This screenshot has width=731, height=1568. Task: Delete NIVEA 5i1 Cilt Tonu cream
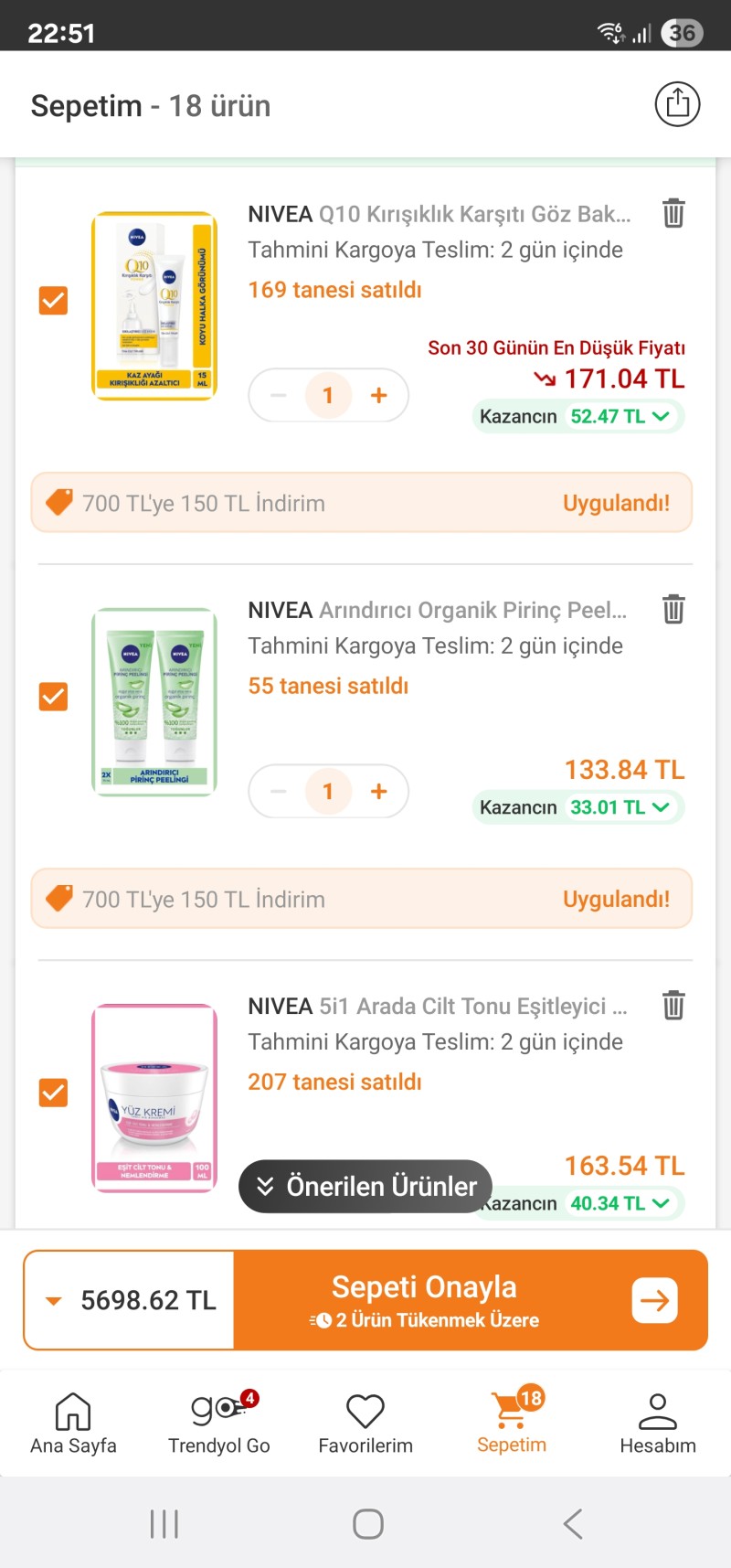tap(673, 1005)
